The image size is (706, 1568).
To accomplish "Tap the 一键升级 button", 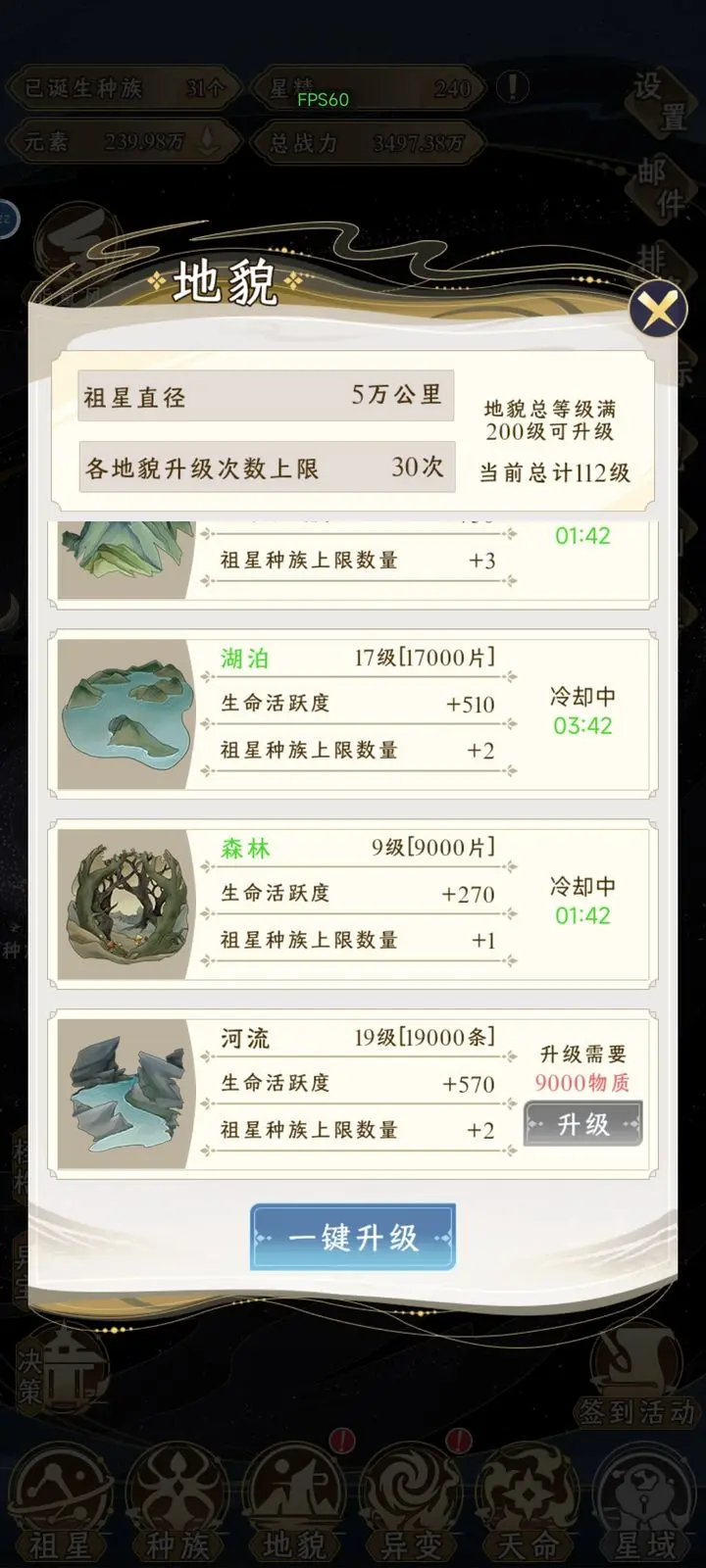I will 353,1238.
